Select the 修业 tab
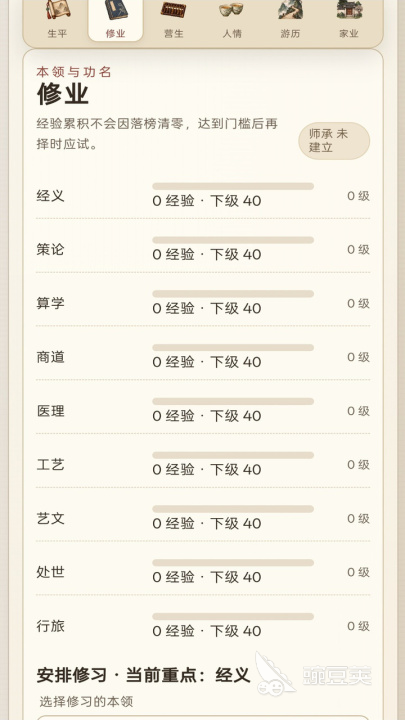The width and height of the screenshot is (405, 720). [115, 21]
